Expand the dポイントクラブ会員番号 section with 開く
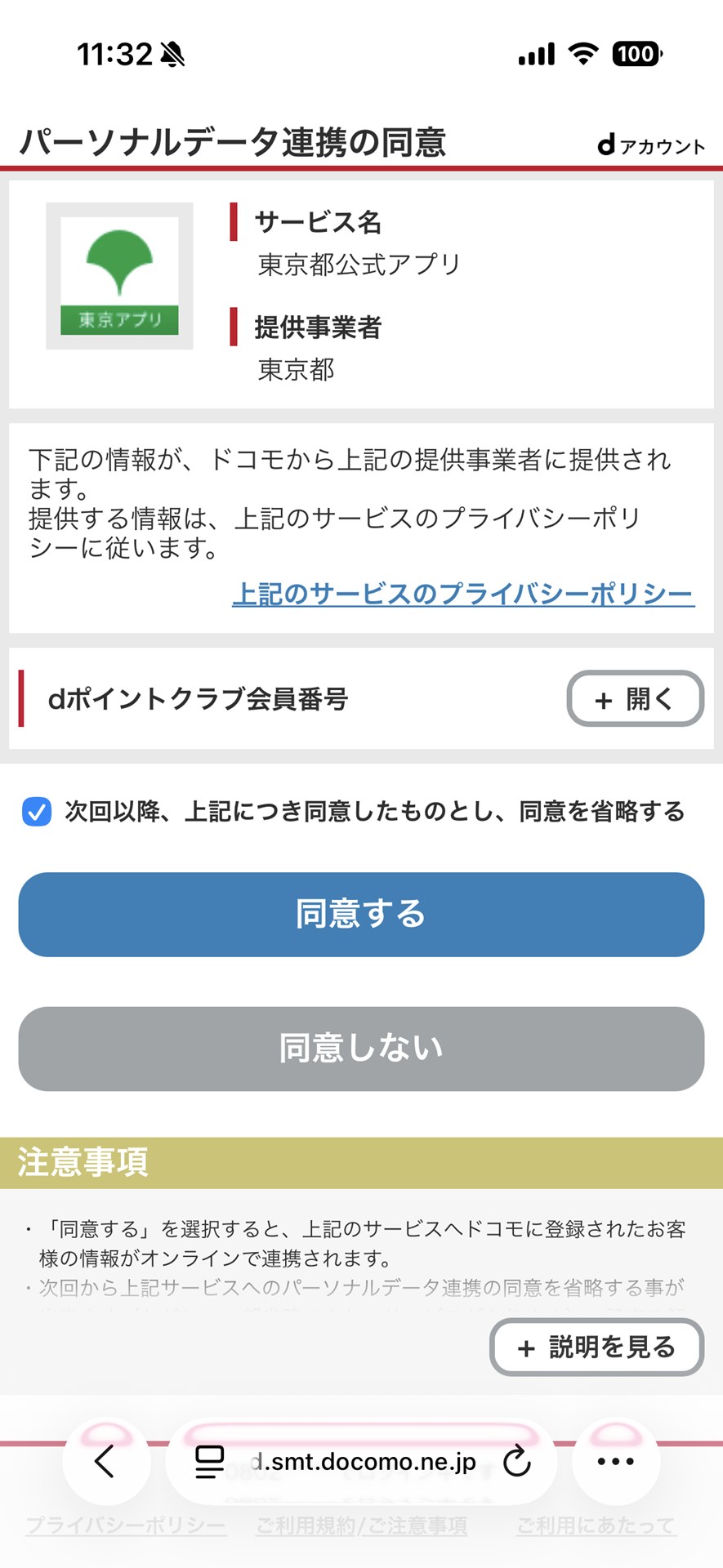 (x=636, y=699)
